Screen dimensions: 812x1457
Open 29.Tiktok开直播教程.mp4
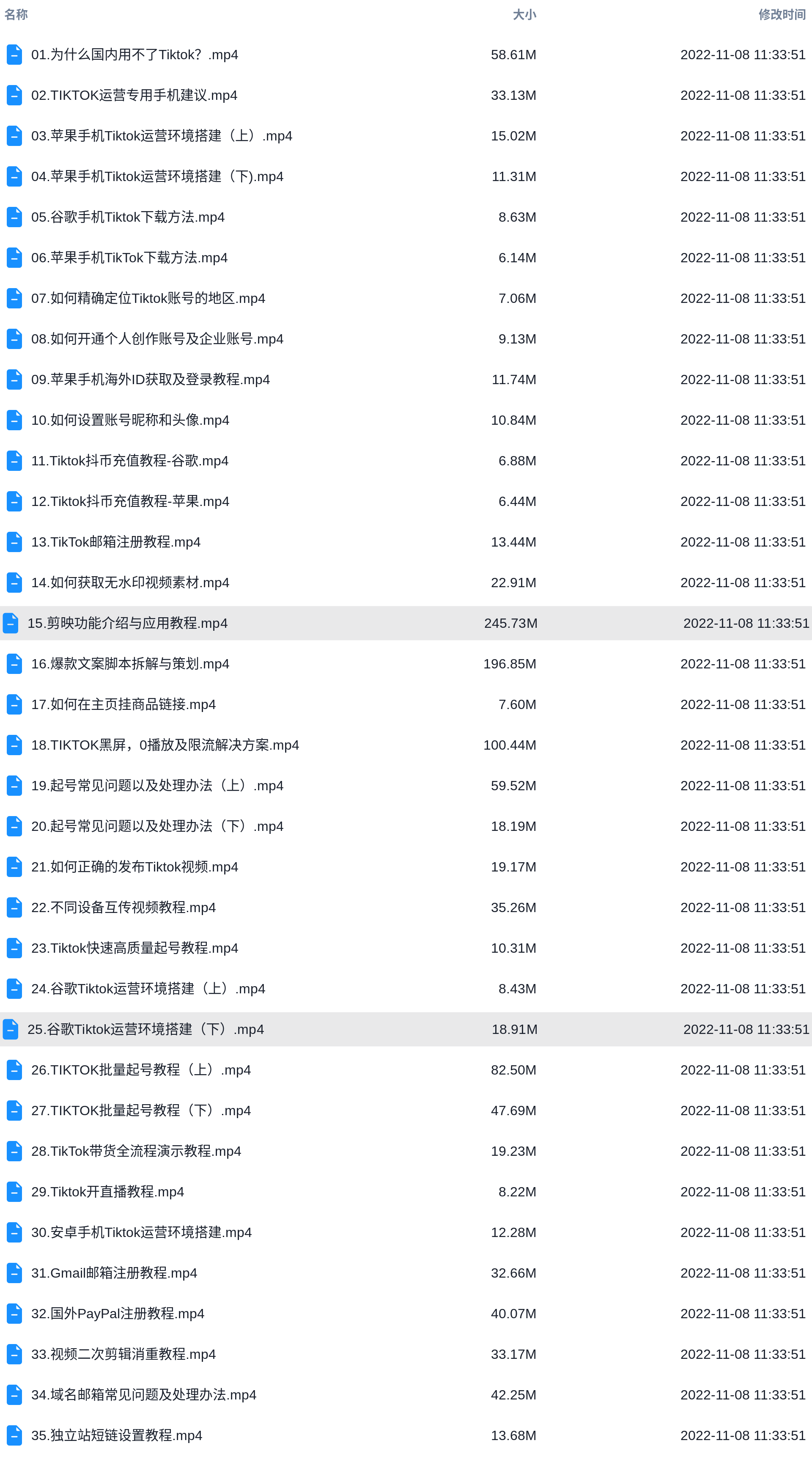coord(107,1192)
